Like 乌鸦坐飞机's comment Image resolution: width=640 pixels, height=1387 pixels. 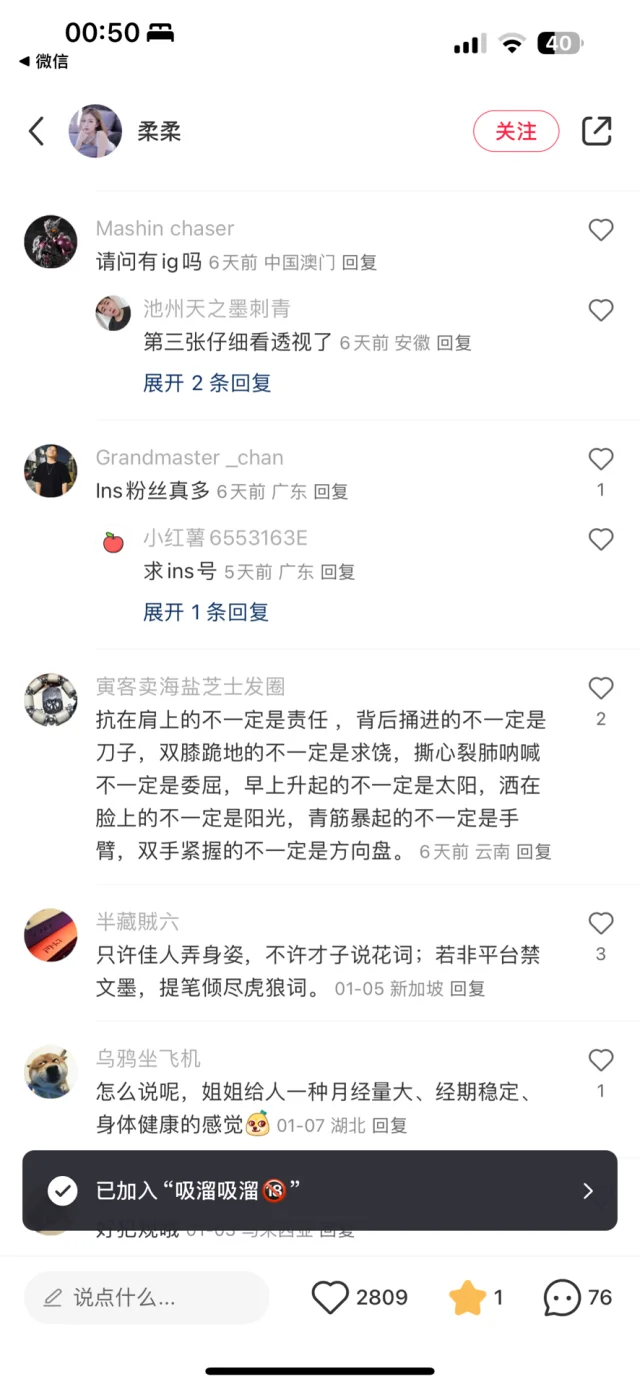600,1060
